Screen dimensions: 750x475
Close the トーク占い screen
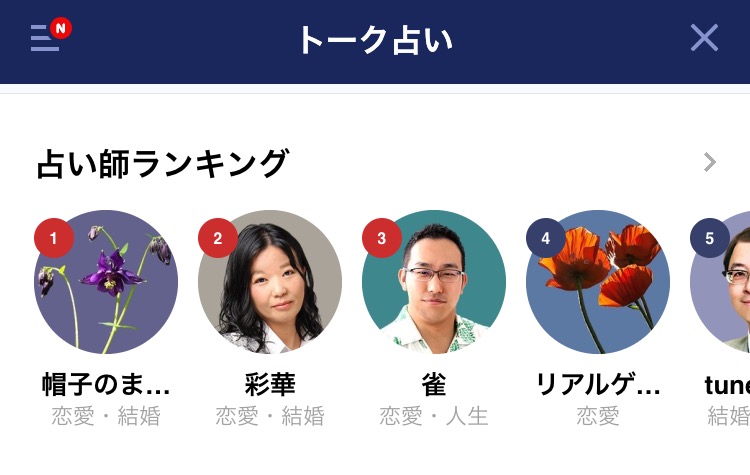704,38
